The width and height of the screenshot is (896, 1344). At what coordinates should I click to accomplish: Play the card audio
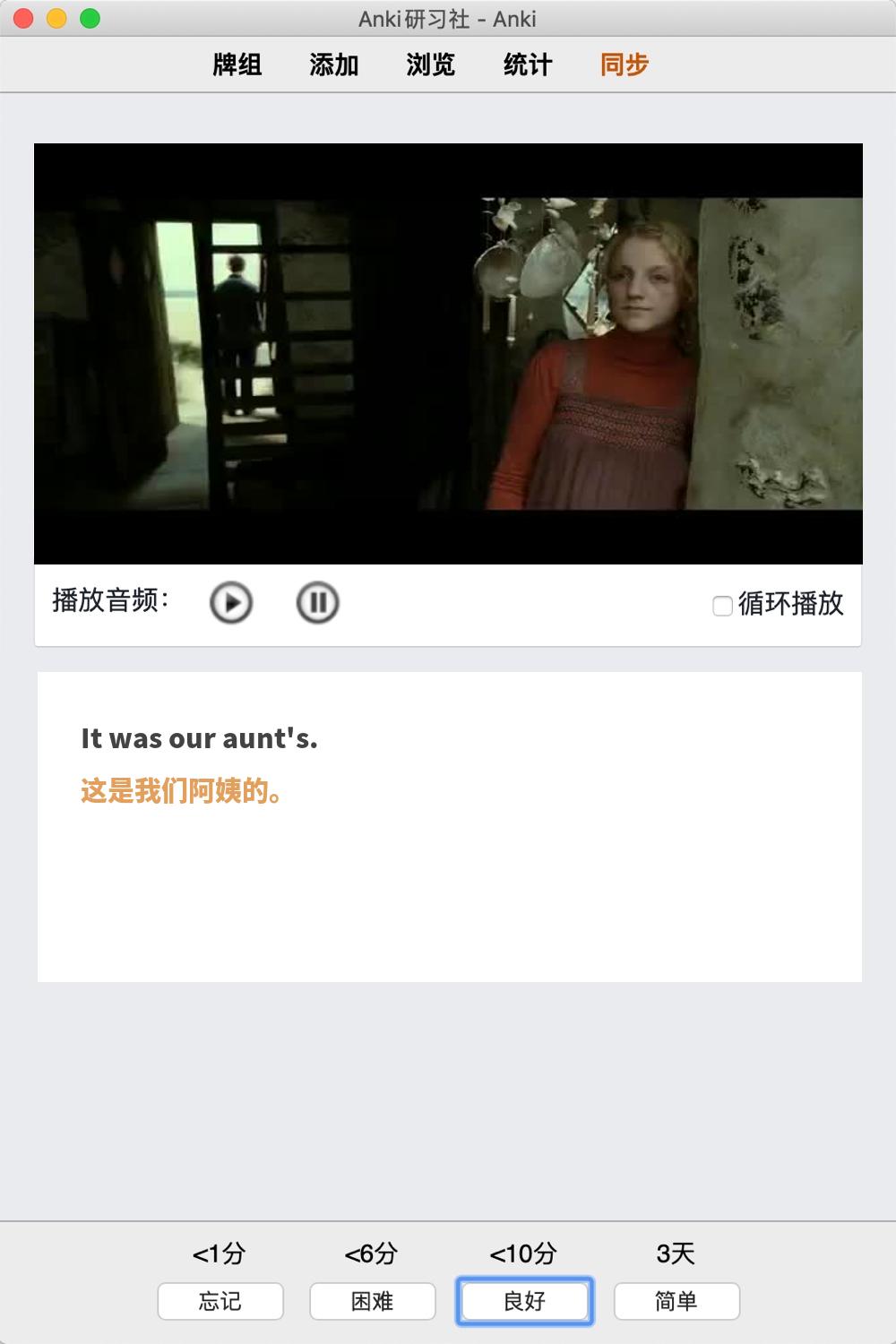(231, 603)
